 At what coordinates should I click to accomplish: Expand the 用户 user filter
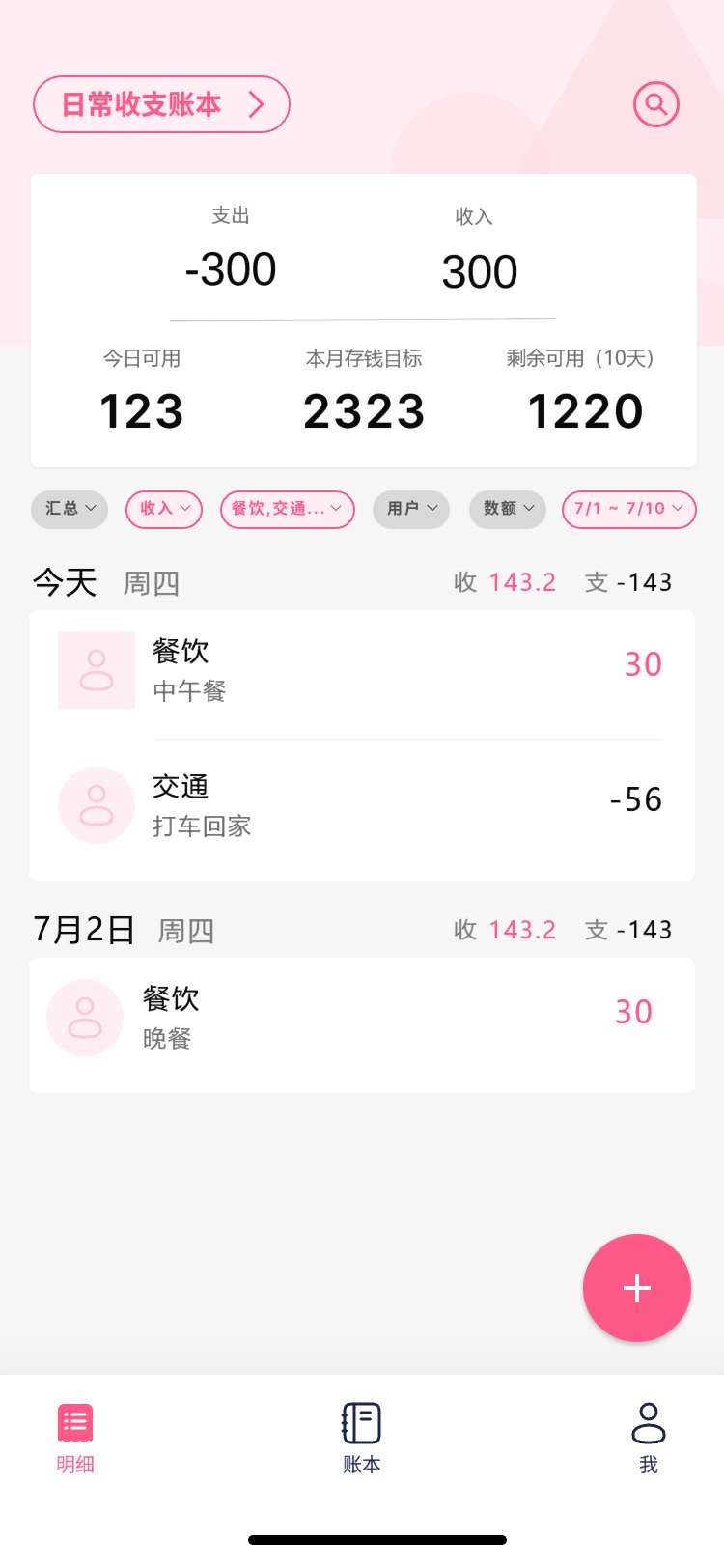point(410,510)
